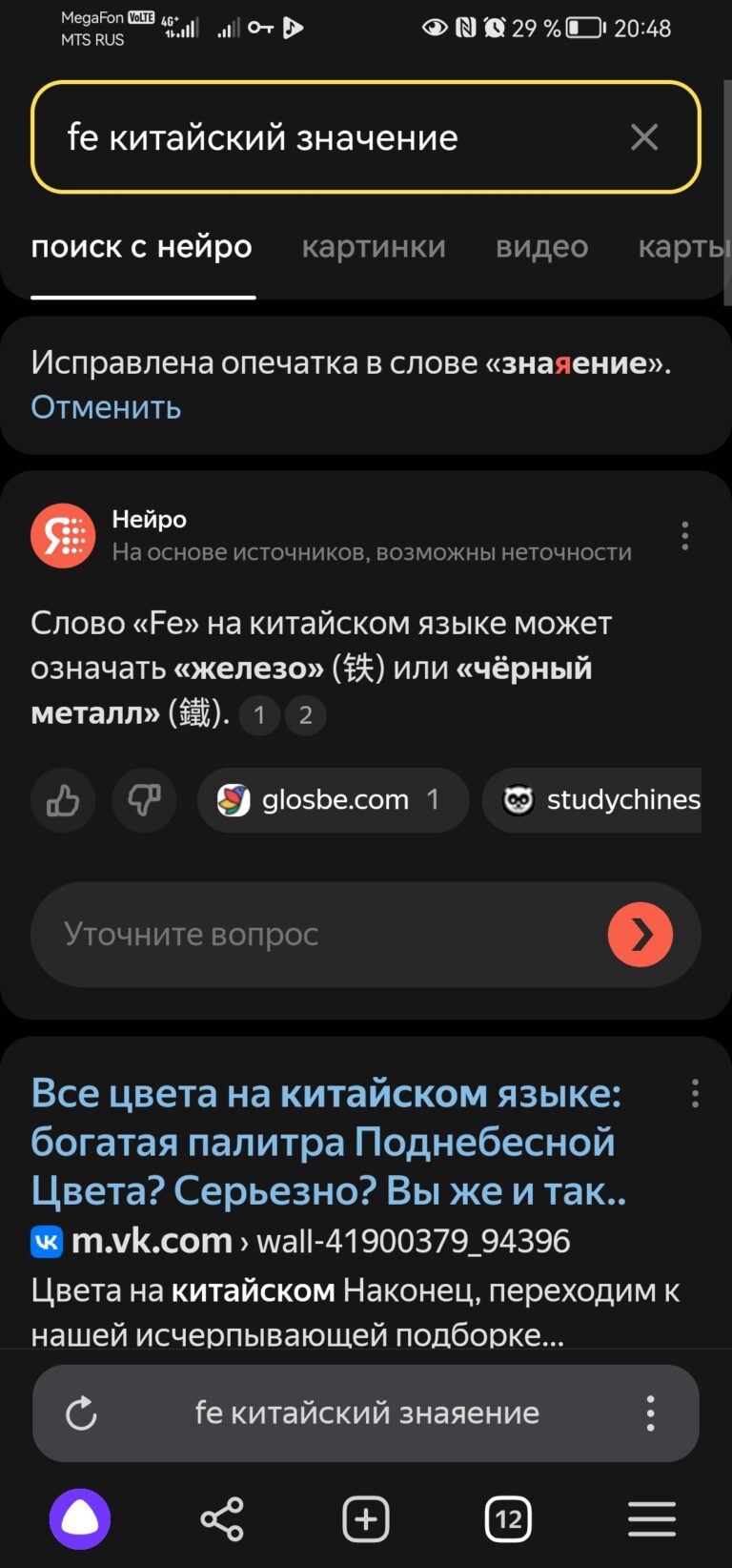Open the glosbe.com source chip

coord(333,800)
